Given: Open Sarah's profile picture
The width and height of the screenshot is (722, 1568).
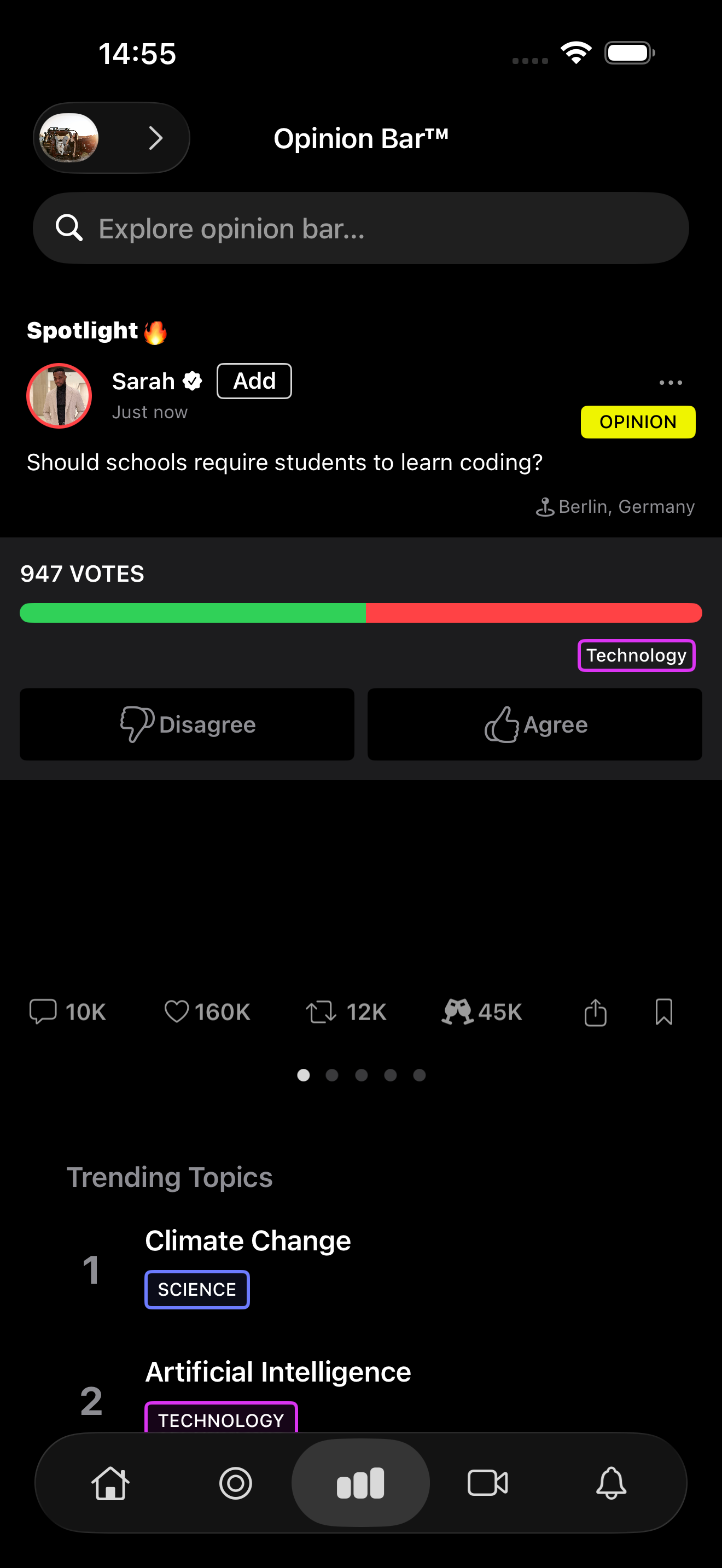Looking at the screenshot, I should 59,396.
